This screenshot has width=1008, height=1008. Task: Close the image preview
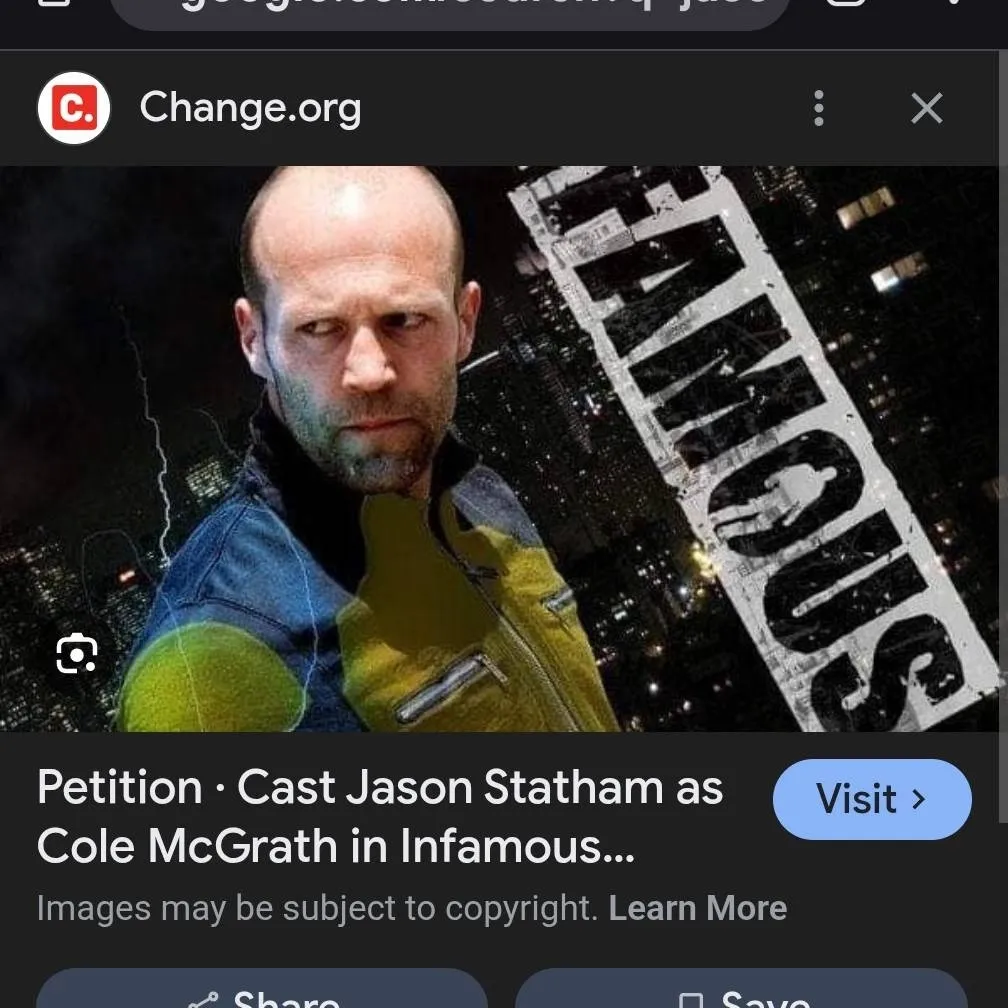(x=927, y=108)
